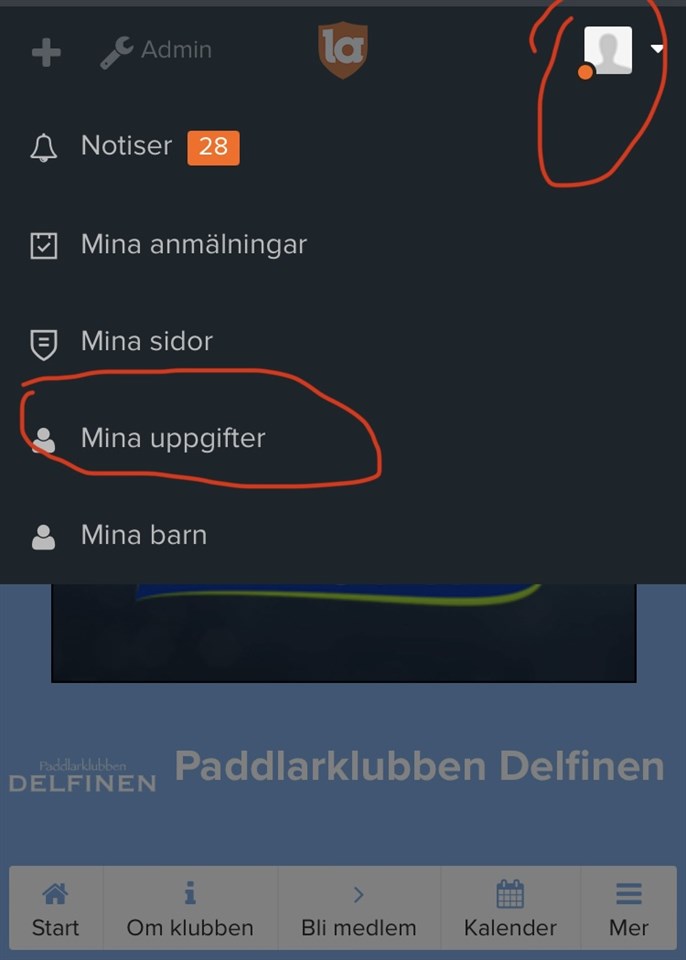686x960 pixels.
Task: Open the Om klubben tab
Action: point(190,909)
